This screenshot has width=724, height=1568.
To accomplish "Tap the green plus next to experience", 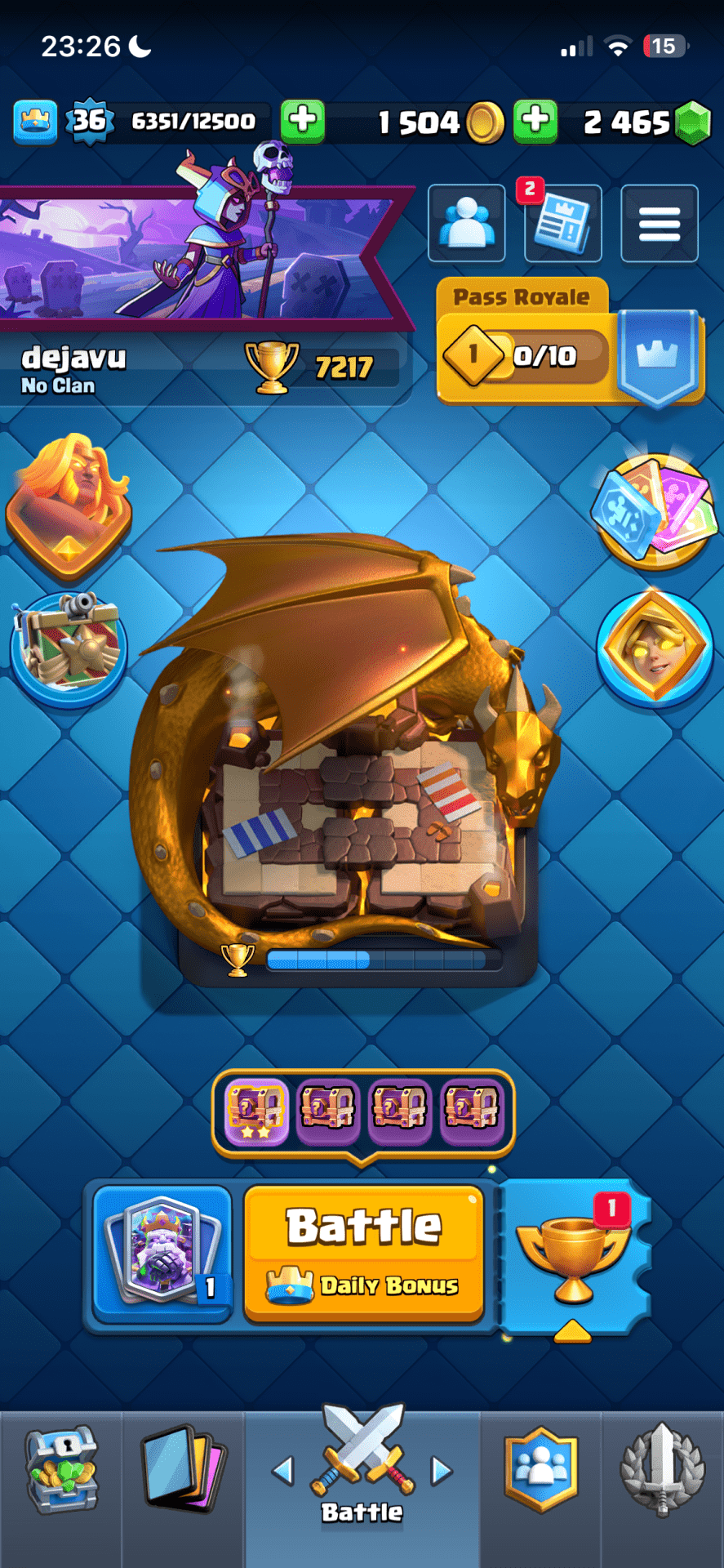I will click(303, 121).
